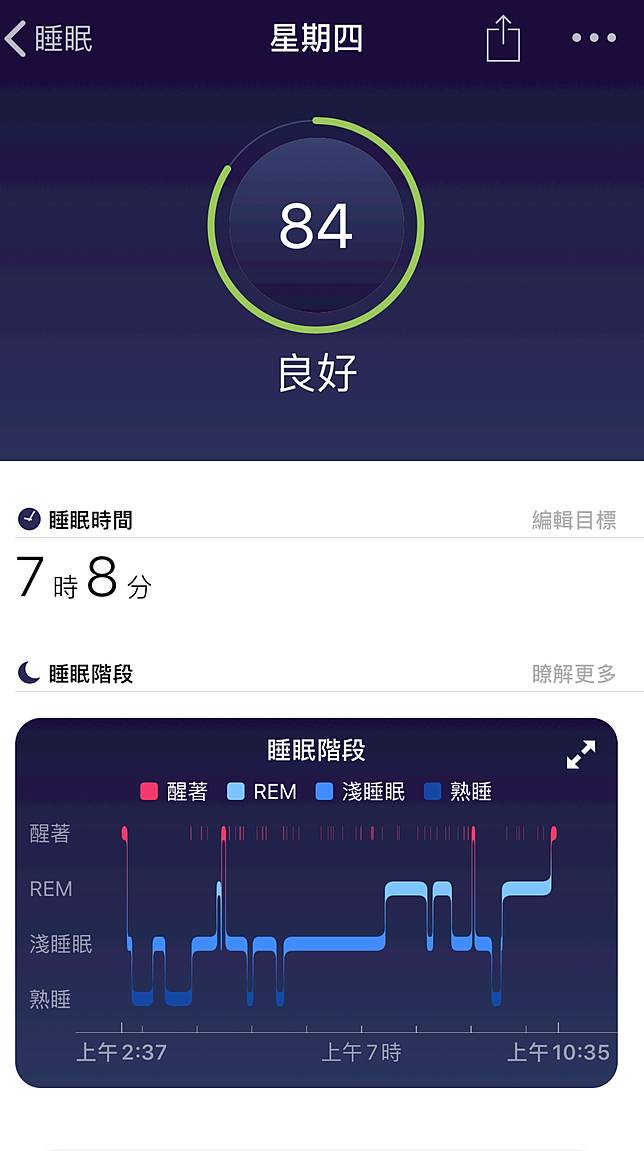Open the 84 sleep score circle
Viewport: 644px width, 1151px height.
316,226
